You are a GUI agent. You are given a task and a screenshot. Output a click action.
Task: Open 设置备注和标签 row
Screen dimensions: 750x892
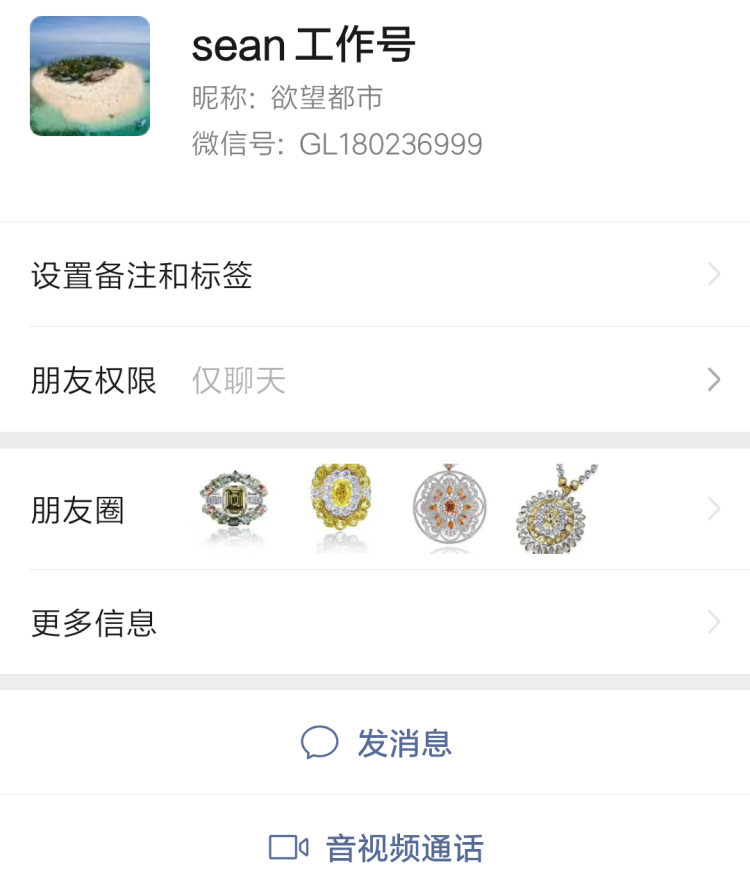pyautogui.click(x=375, y=275)
